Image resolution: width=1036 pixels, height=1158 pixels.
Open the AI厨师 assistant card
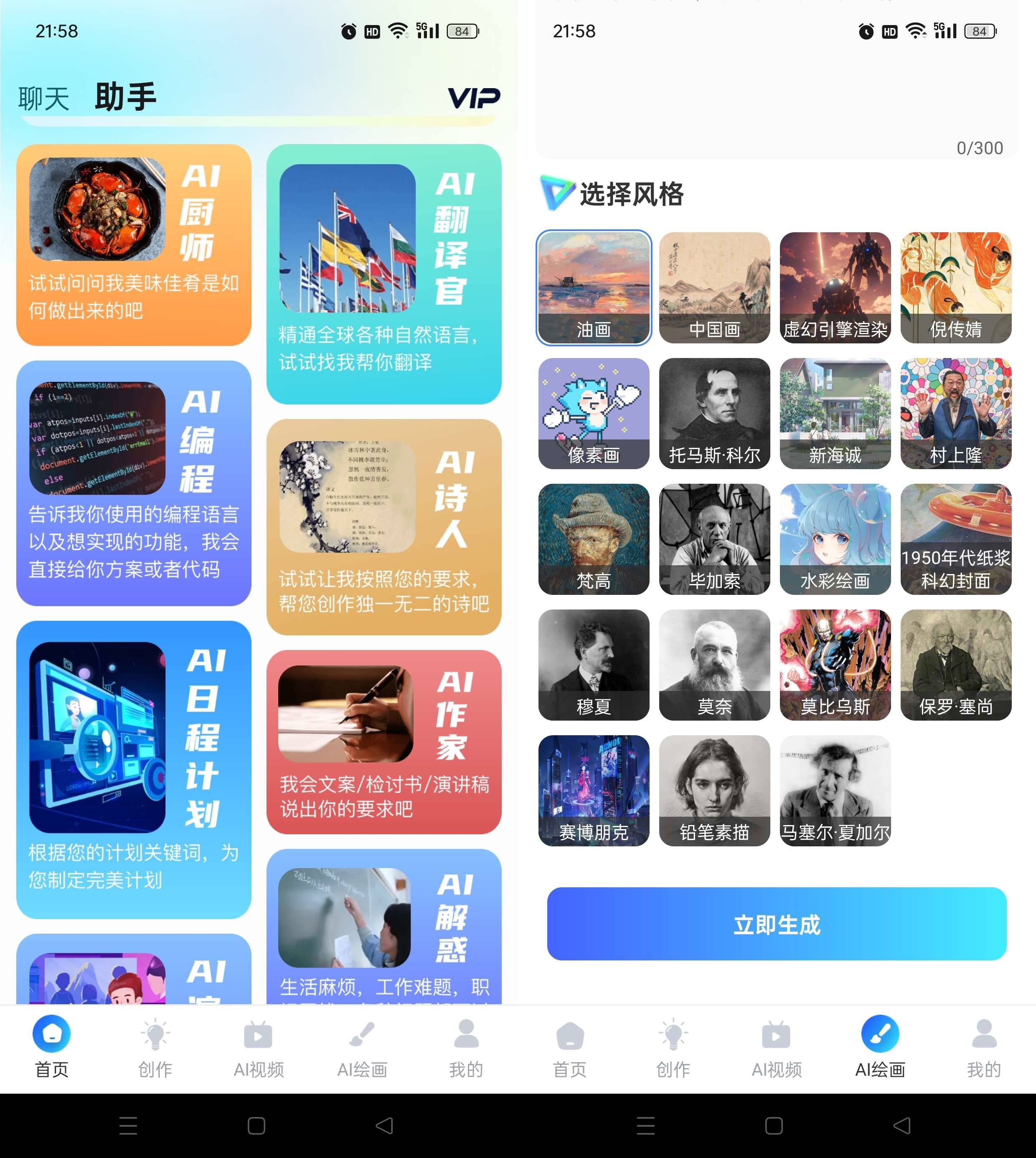coord(134,245)
